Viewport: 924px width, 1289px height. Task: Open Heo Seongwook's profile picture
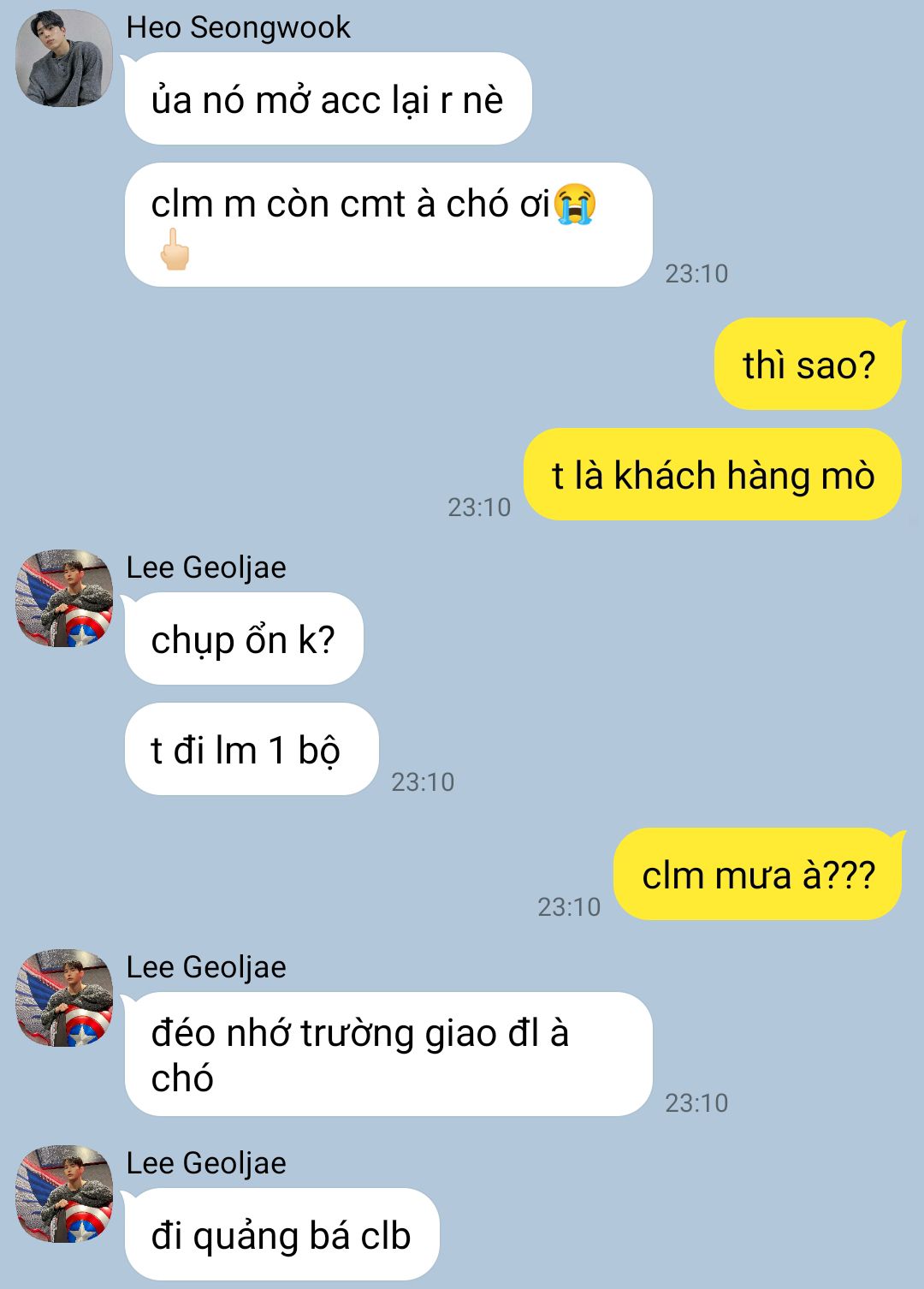(64, 58)
